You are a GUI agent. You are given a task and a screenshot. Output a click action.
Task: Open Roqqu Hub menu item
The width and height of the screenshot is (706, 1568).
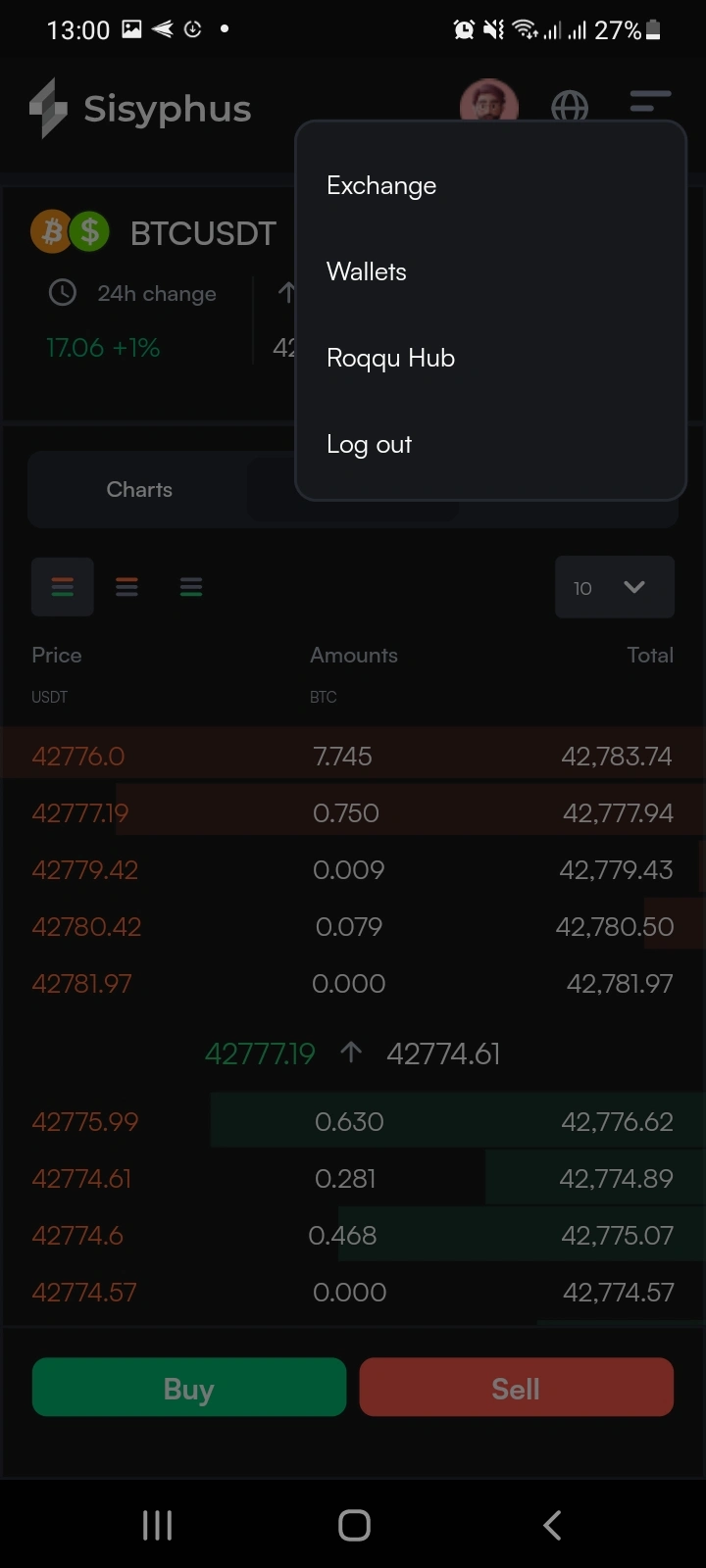(390, 358)
